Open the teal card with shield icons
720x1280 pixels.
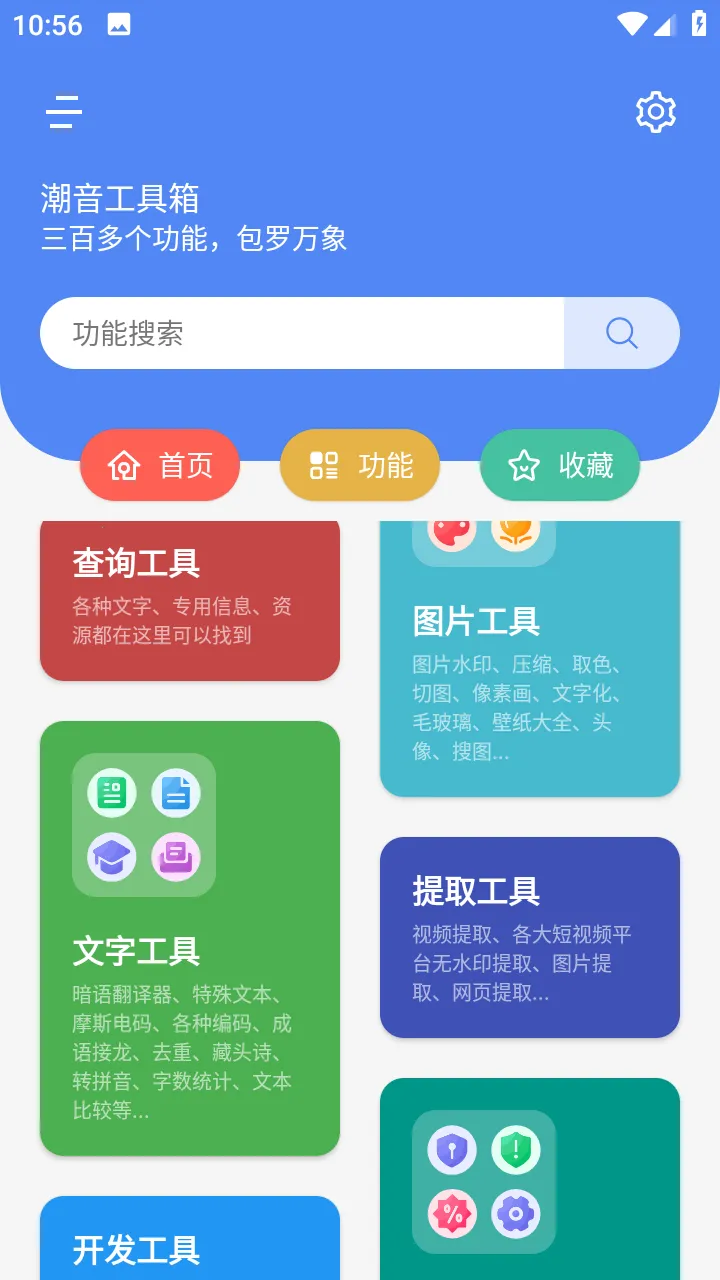[x=530, y=1180]
